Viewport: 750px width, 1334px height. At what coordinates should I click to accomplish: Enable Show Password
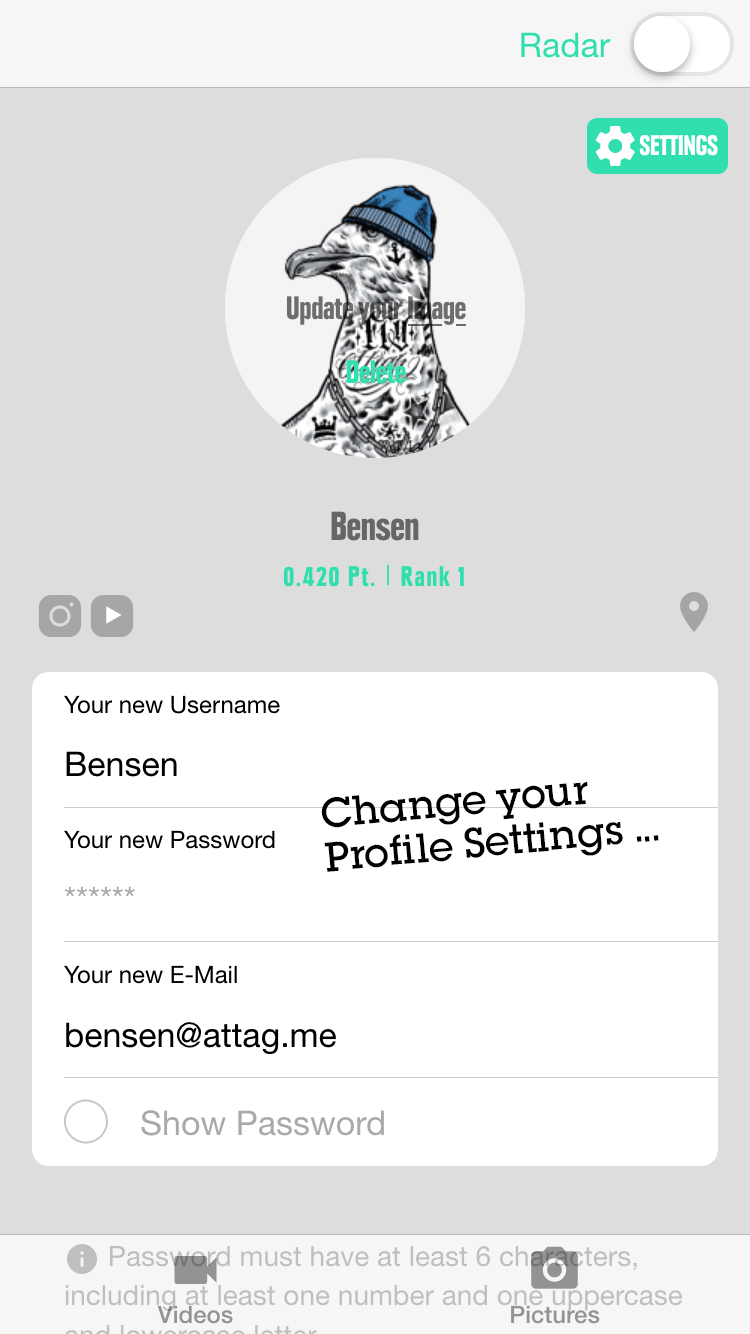tap(86, 1122)
